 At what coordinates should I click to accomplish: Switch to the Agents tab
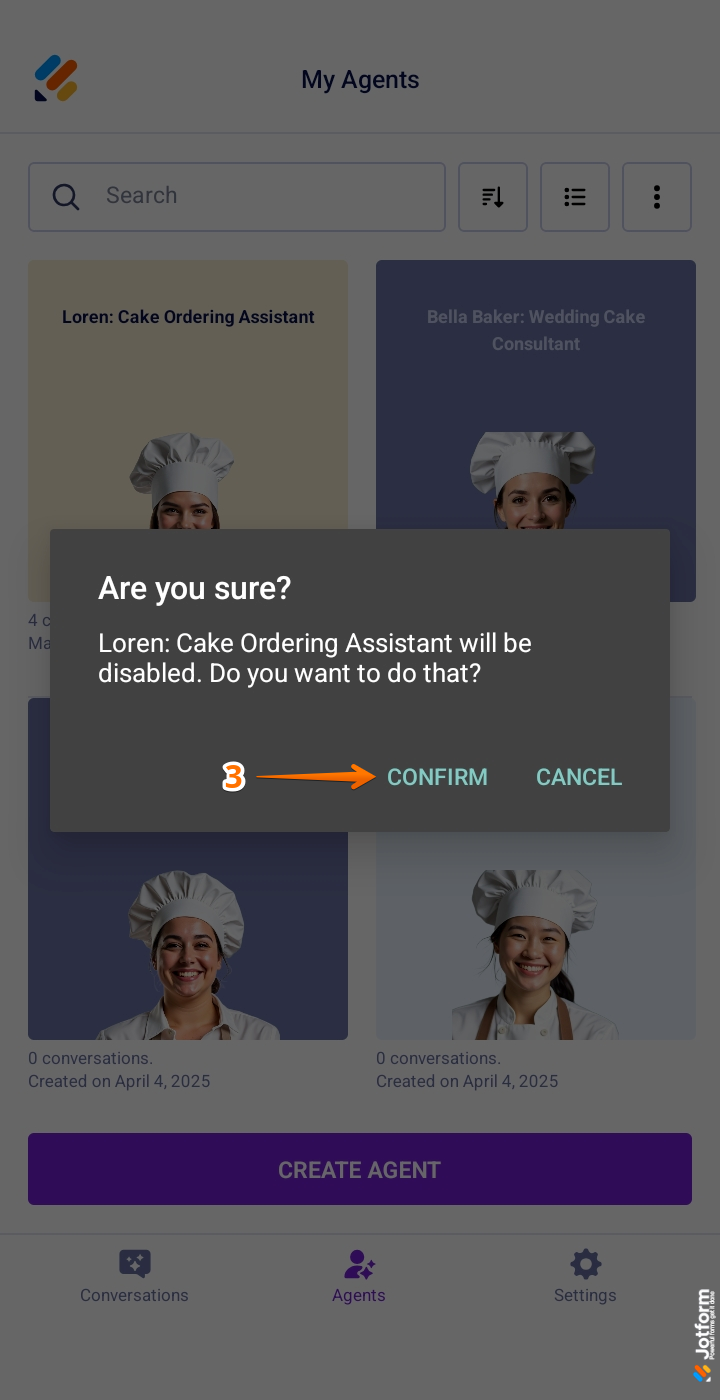pyautogui.click(x=359, y=1276)
